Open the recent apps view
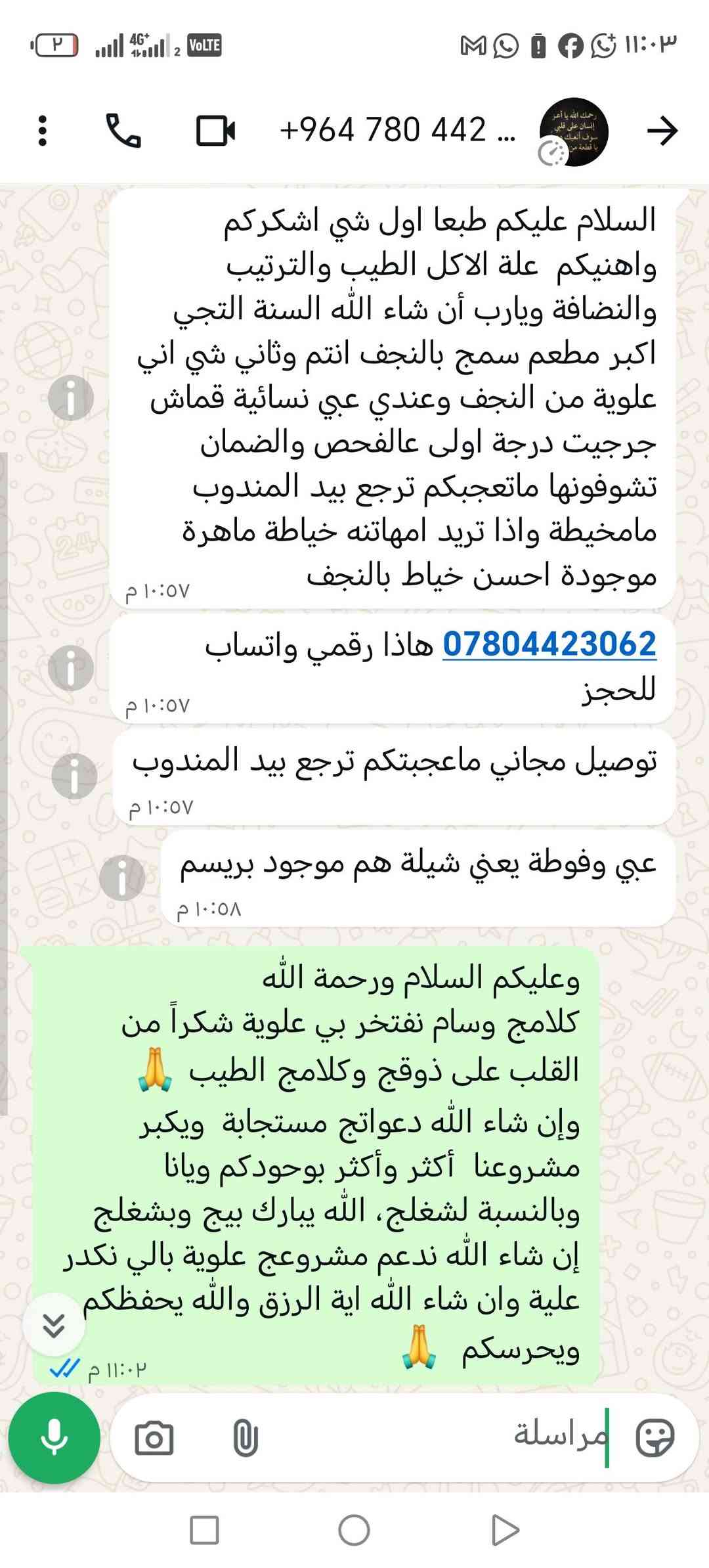The image size is (709, 1568). [x=204, y=1530]
